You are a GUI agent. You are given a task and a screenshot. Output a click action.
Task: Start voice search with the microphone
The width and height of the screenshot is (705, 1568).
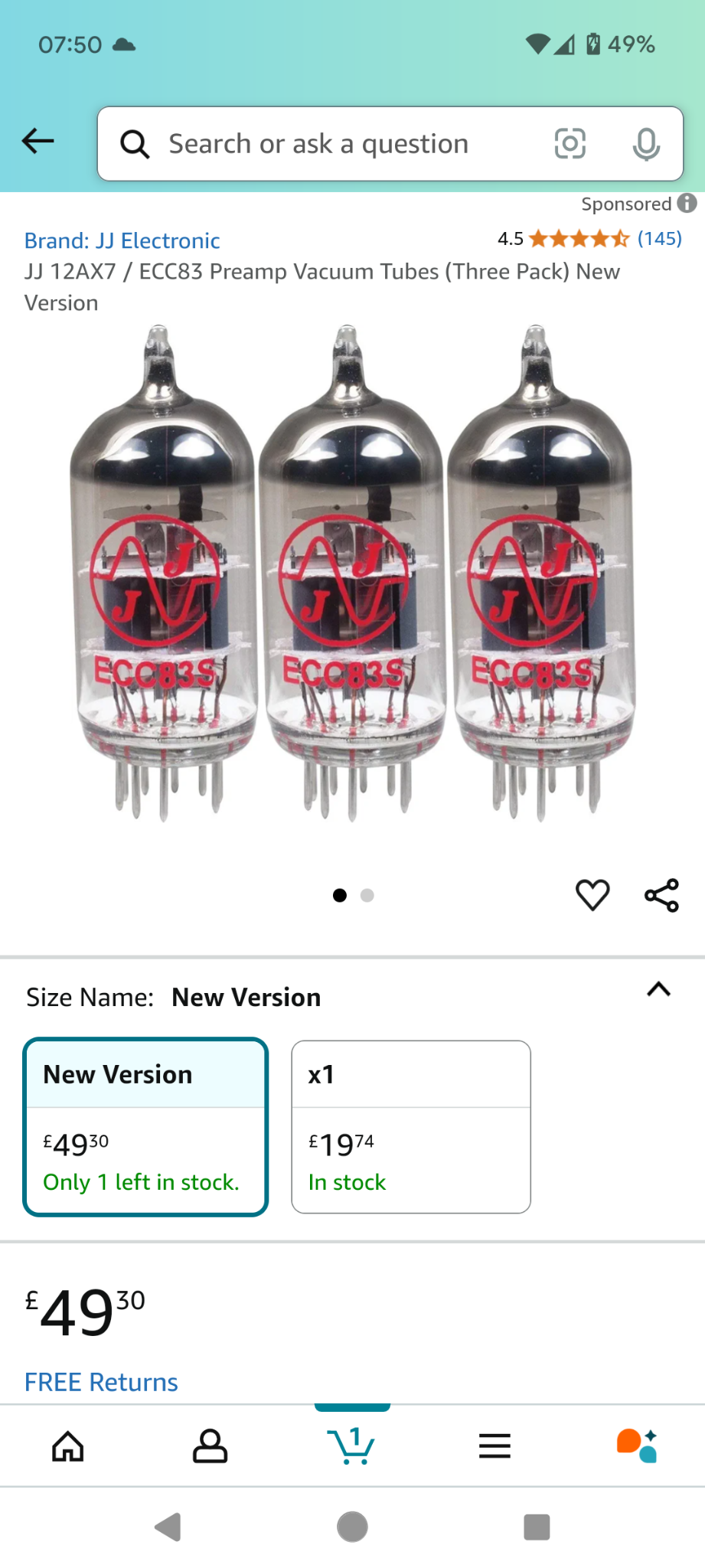(646, 144)
